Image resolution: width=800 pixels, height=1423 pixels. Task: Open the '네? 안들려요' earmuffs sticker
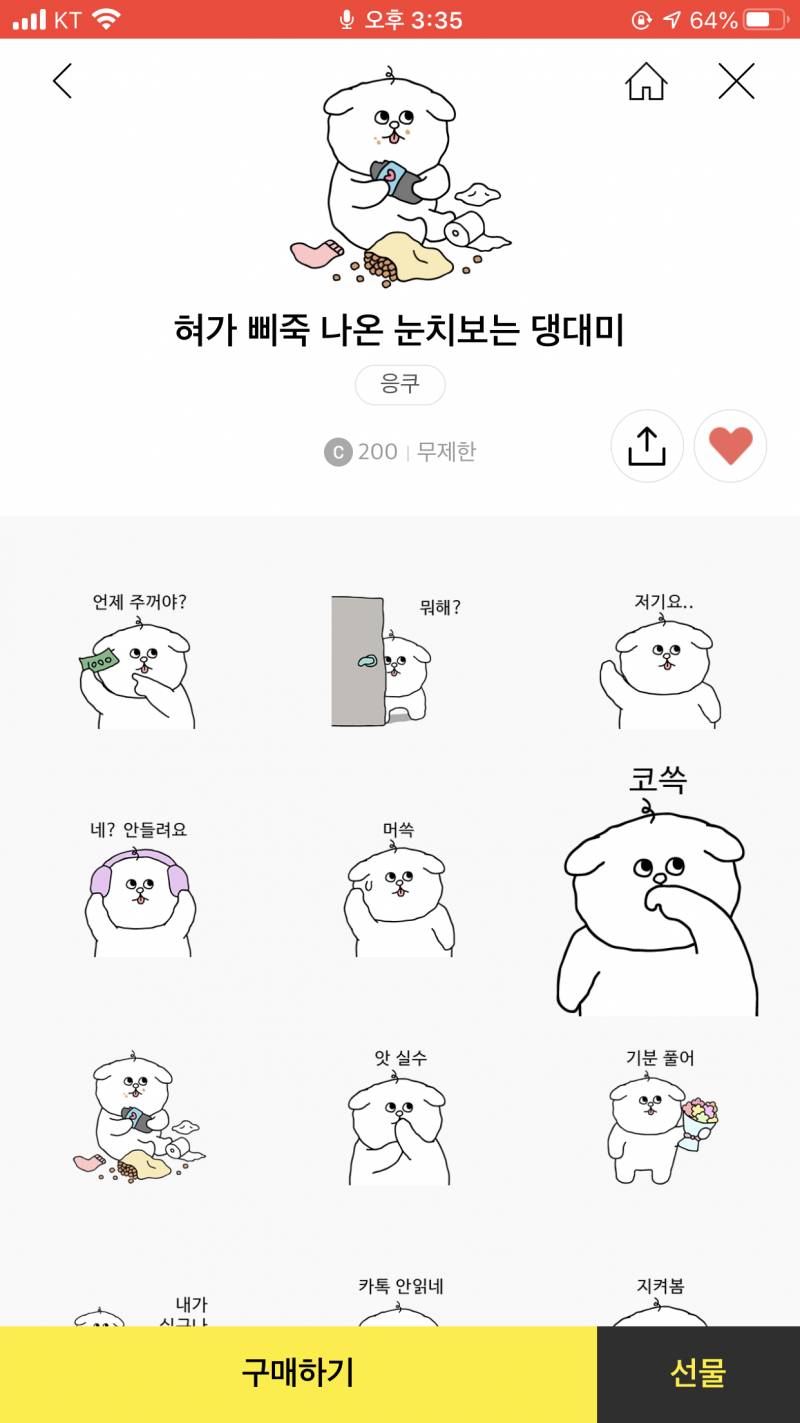tap(140, 895)
